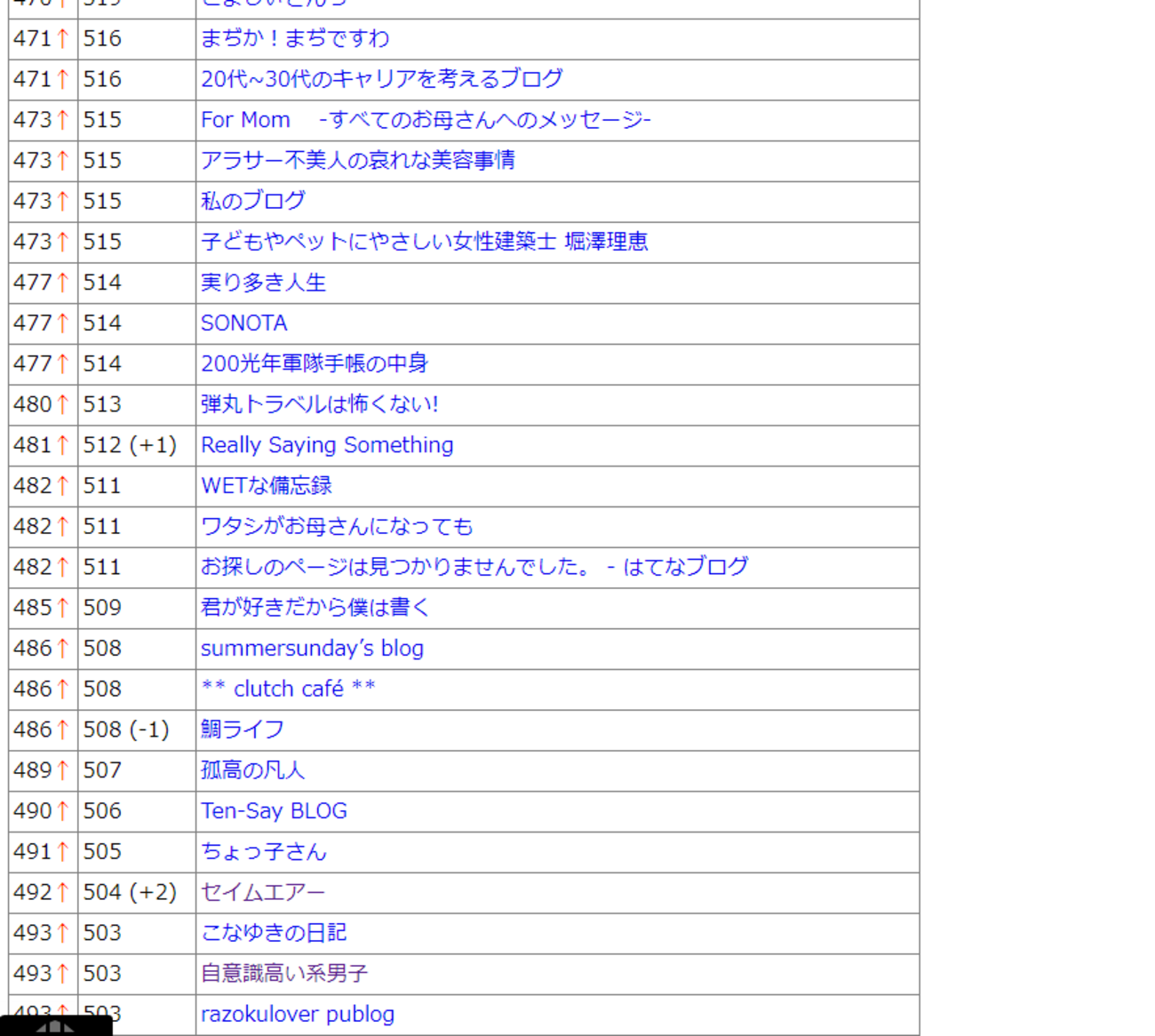The image size is (1155, 1036).
Task: Open the セイムエアー link
Action: pos(262,892)
